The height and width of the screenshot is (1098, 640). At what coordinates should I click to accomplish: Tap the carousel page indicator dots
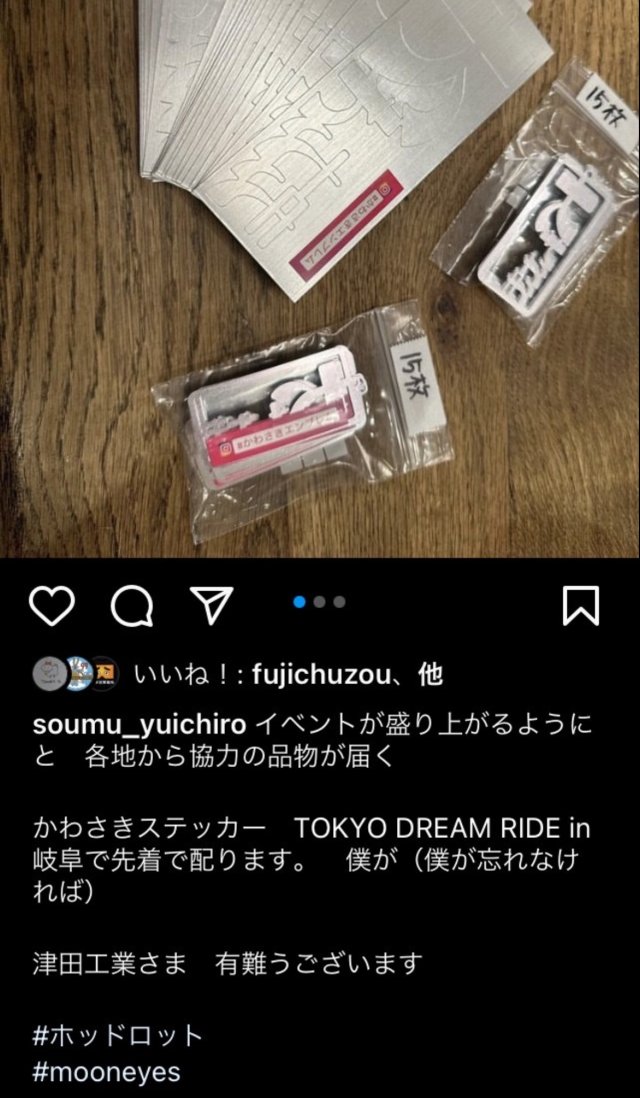click(320, 602)
